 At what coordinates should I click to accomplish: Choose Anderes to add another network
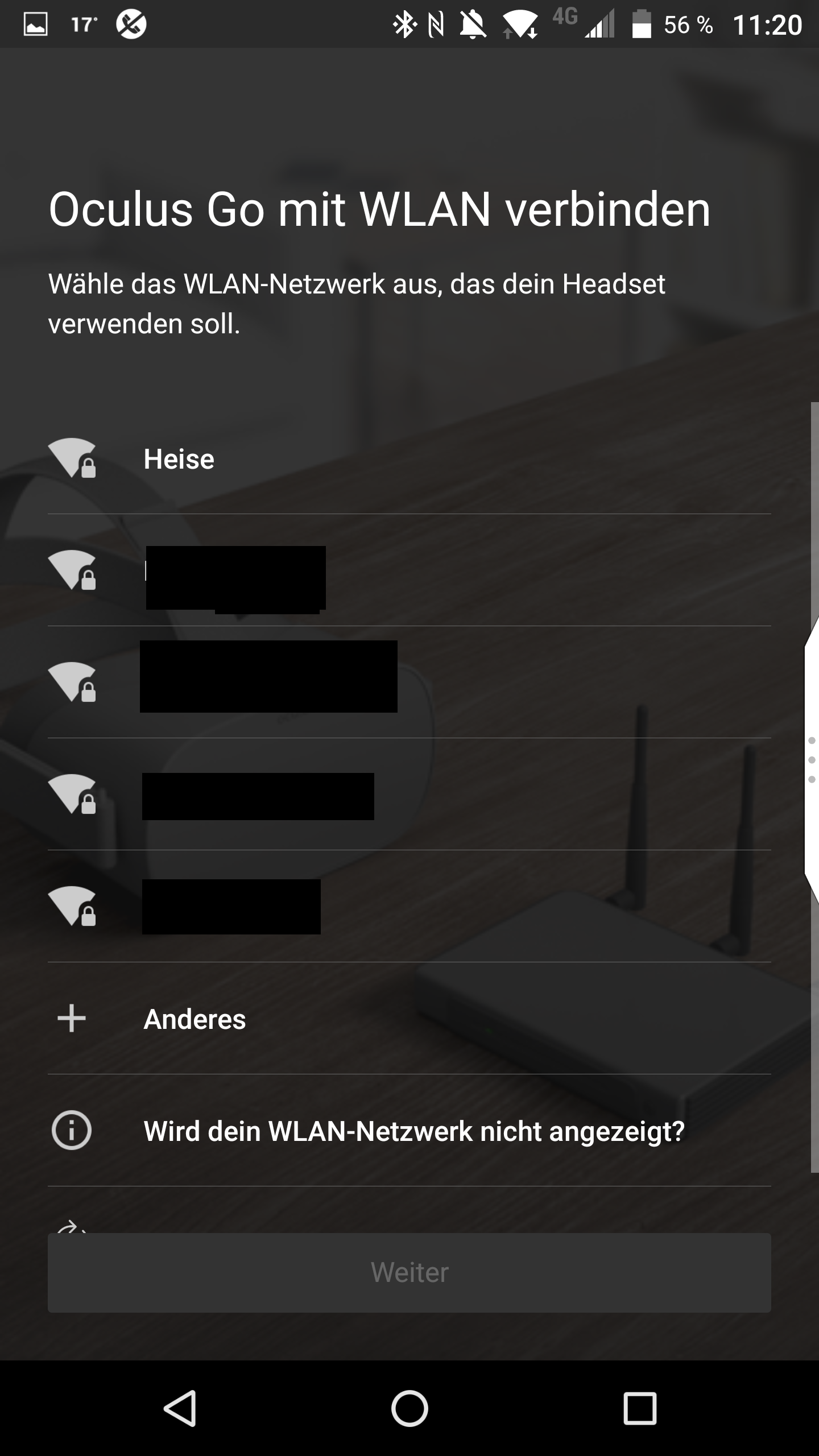[195, 1019]
